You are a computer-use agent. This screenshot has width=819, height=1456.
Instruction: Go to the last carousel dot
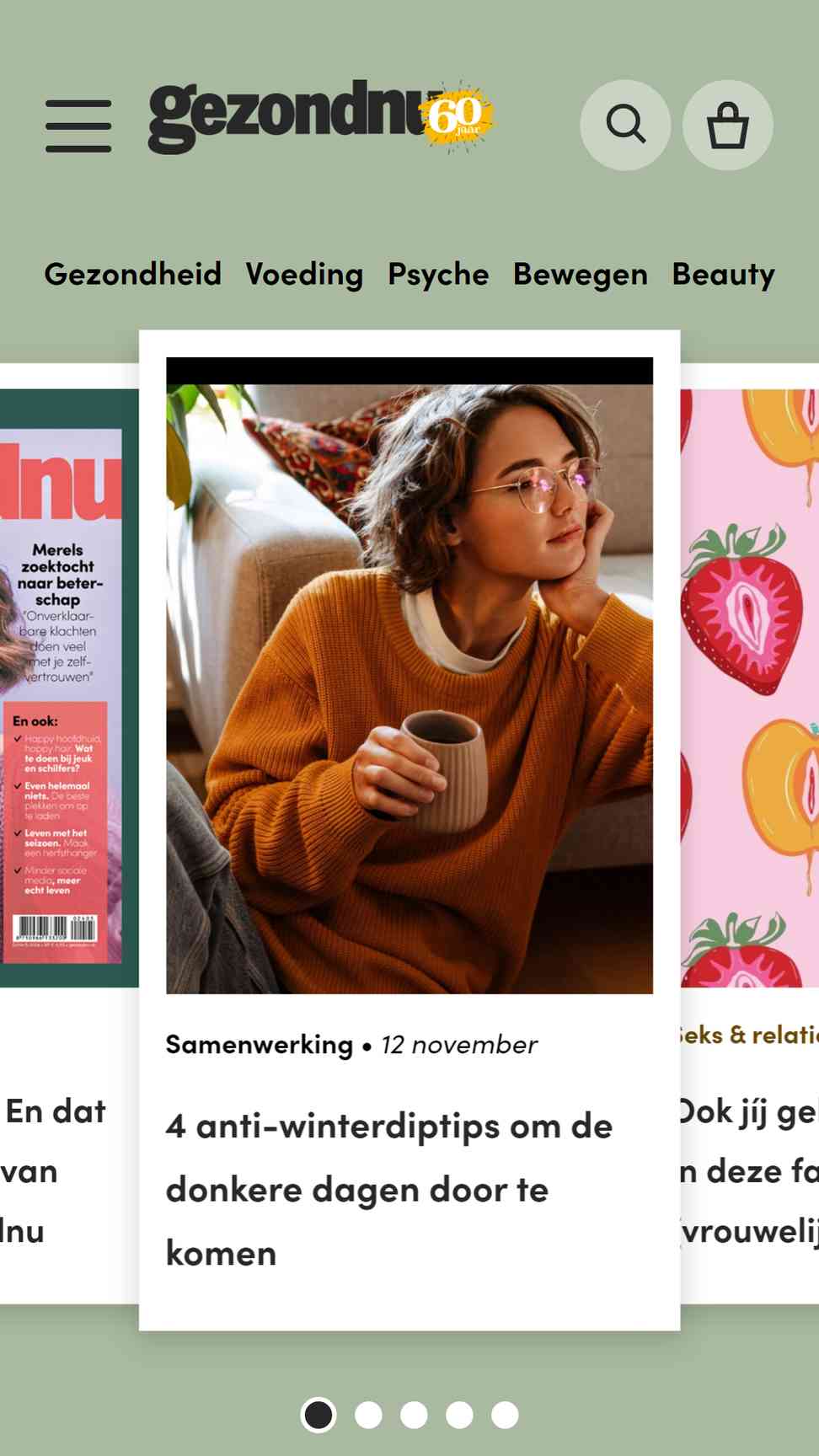click(505, 1415)
